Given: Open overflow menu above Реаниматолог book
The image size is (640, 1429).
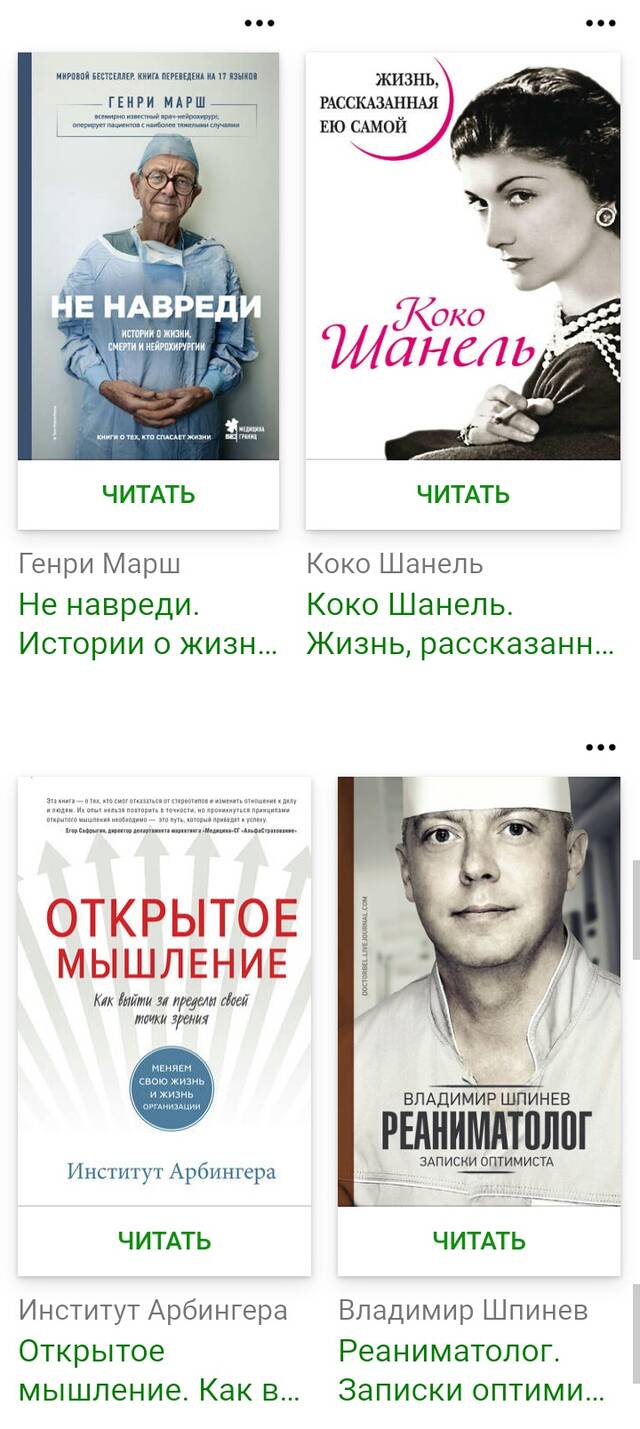Looking at the screenshot, I should click(600, 747).
